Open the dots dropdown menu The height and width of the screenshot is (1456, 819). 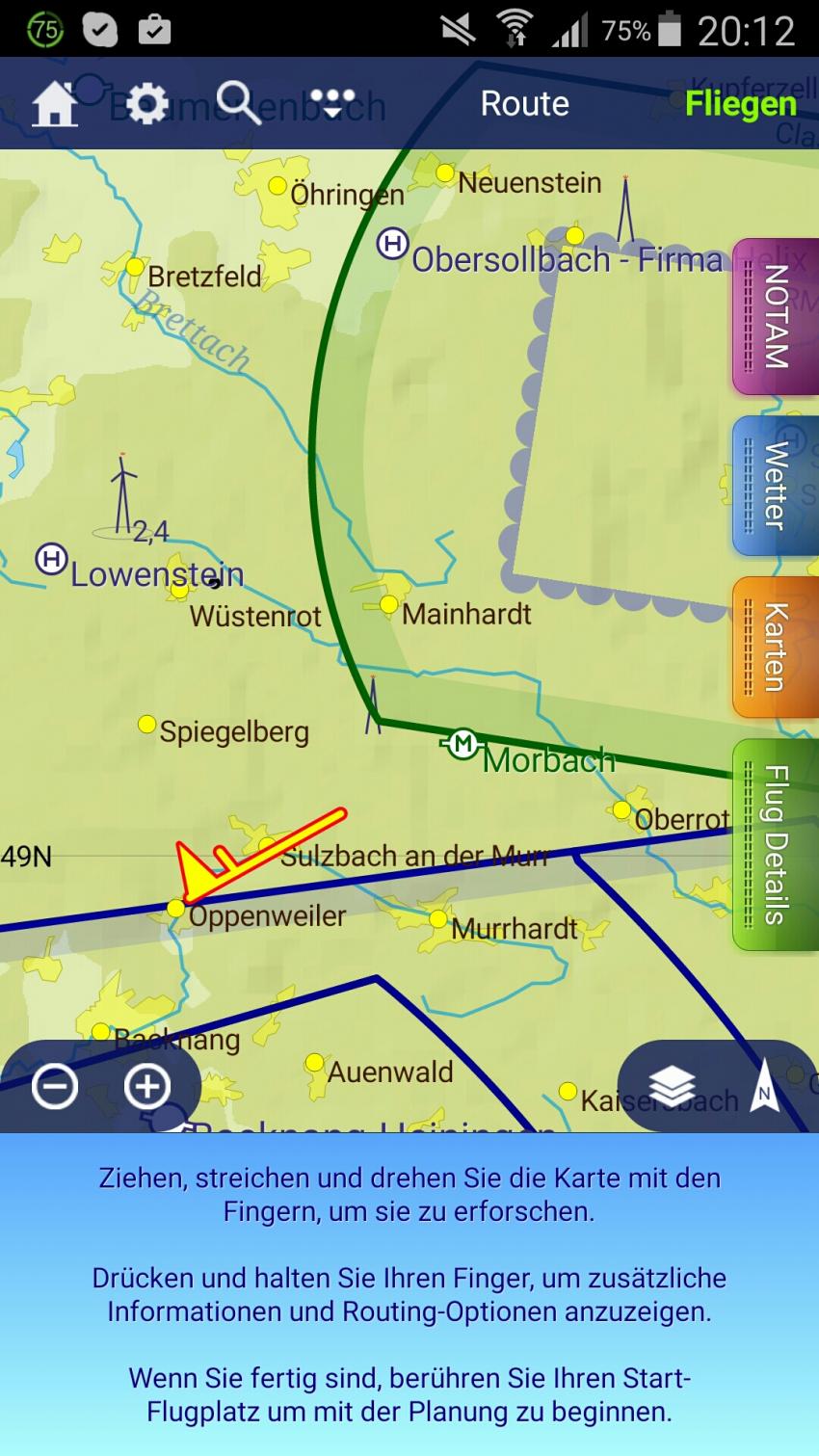[x=332, y=103]
